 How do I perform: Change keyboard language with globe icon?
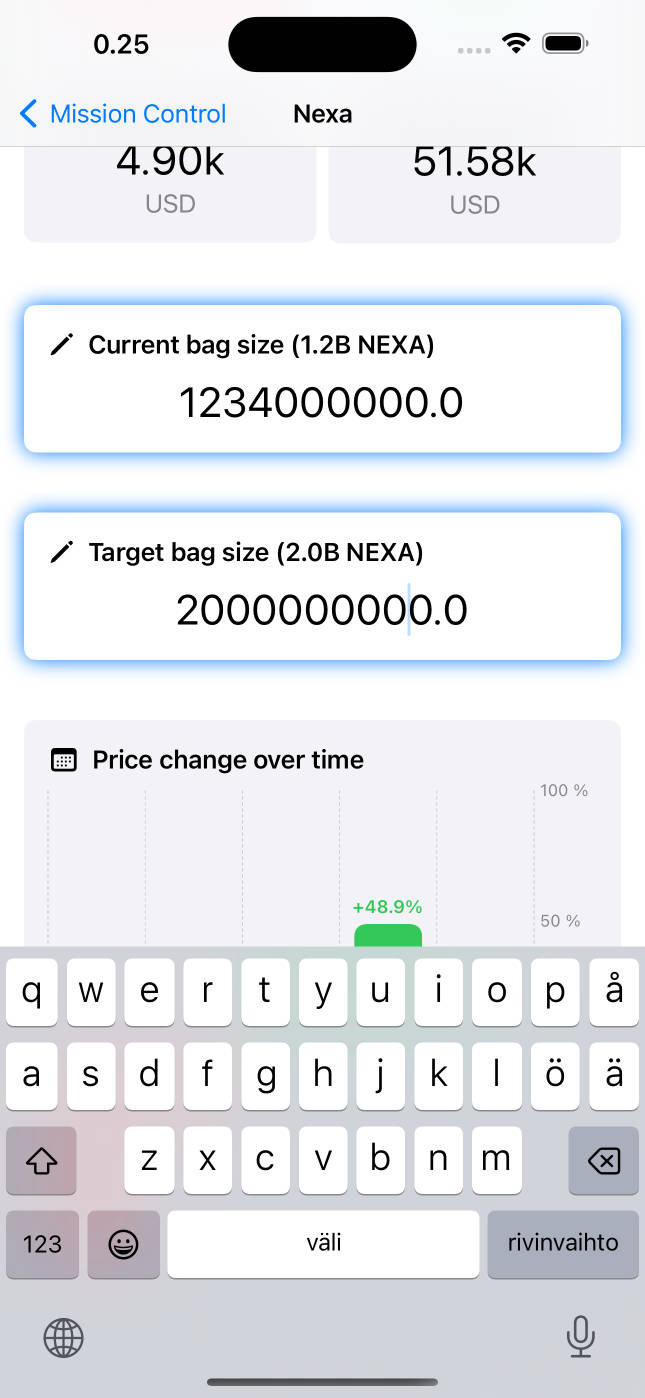pyautogui.click(x=64, y=1337)
